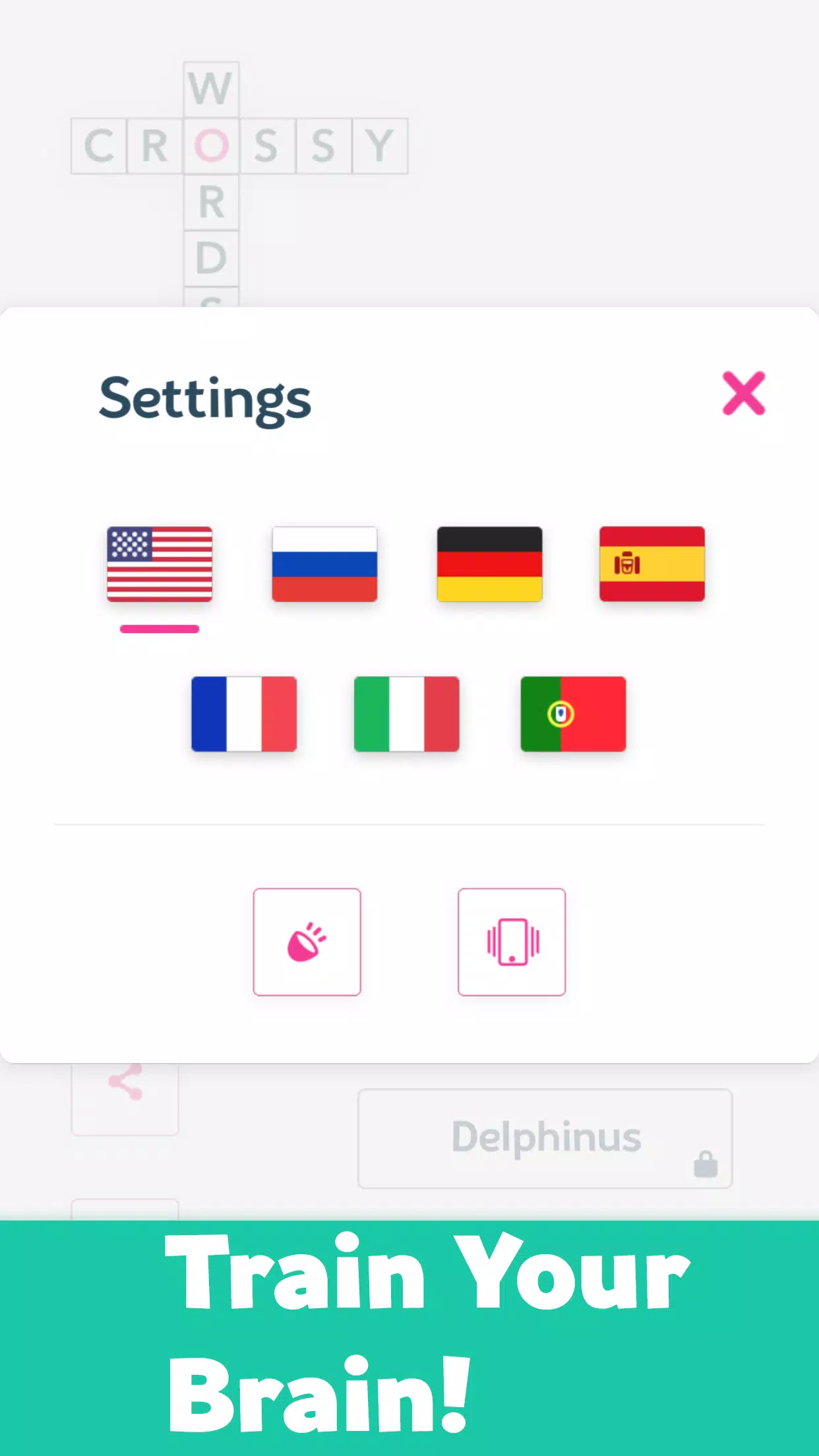Select the US flag for English
Viewport: 819px width, 1456px height.
coord(160,564)
